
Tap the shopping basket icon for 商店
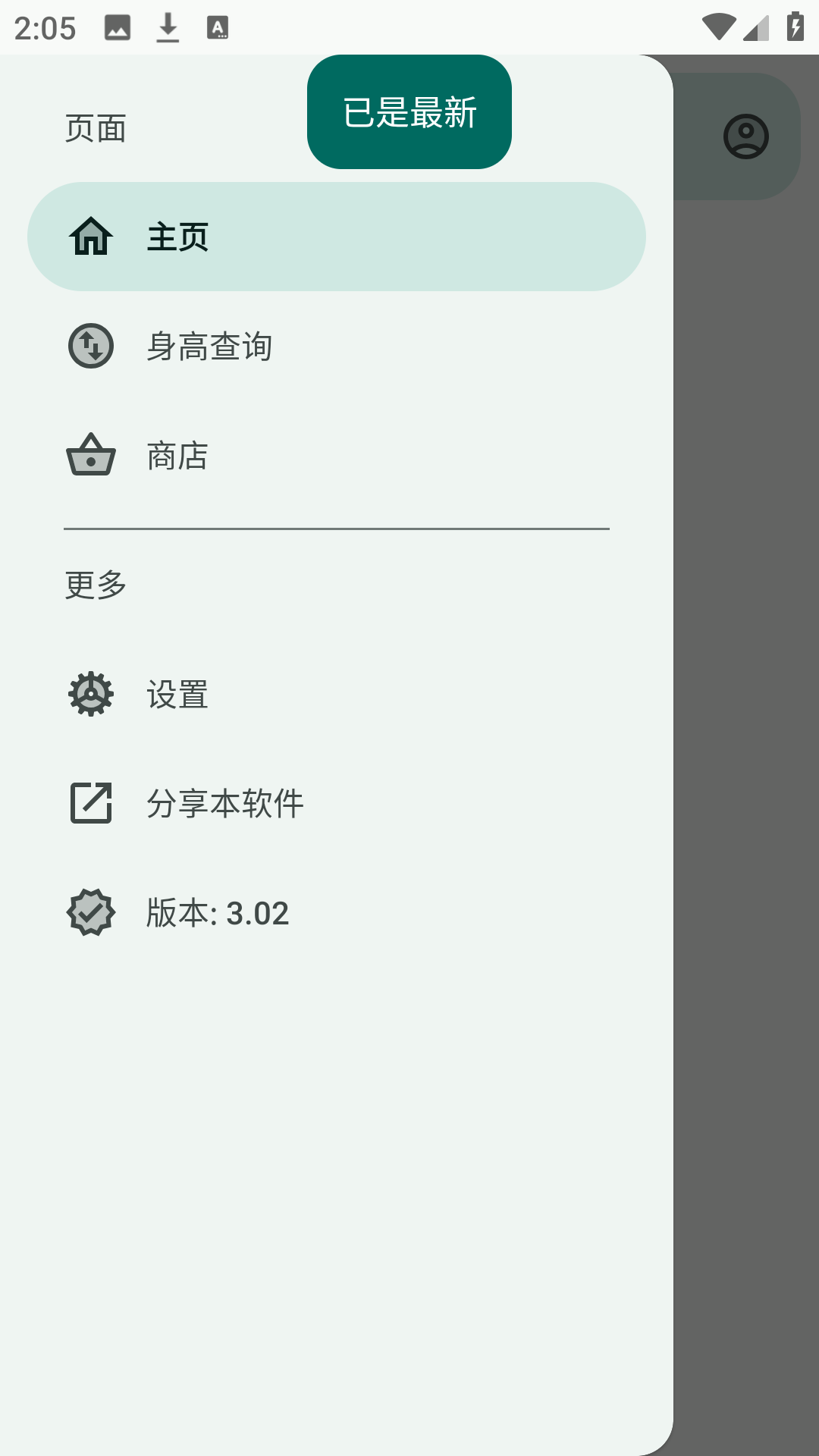tap(90, 456)
